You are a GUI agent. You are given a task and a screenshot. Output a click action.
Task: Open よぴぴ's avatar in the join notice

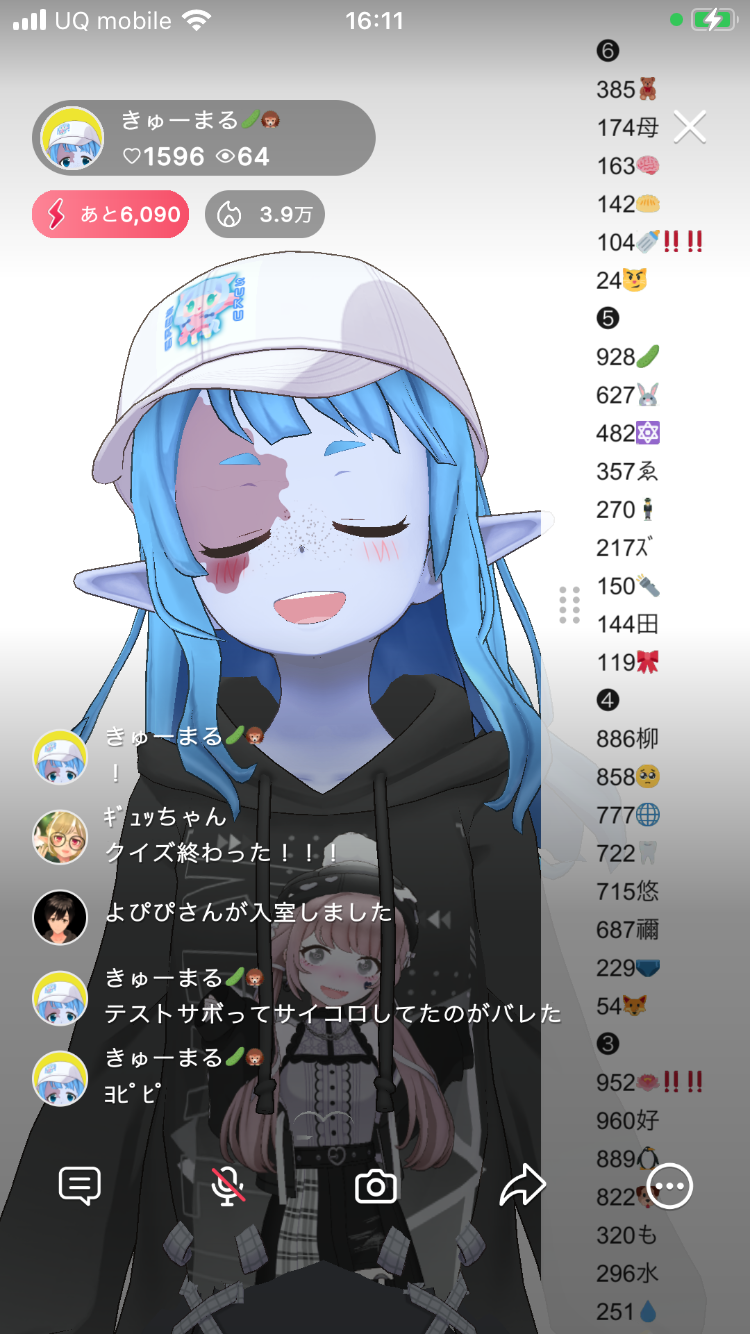[x=60, y=917]
